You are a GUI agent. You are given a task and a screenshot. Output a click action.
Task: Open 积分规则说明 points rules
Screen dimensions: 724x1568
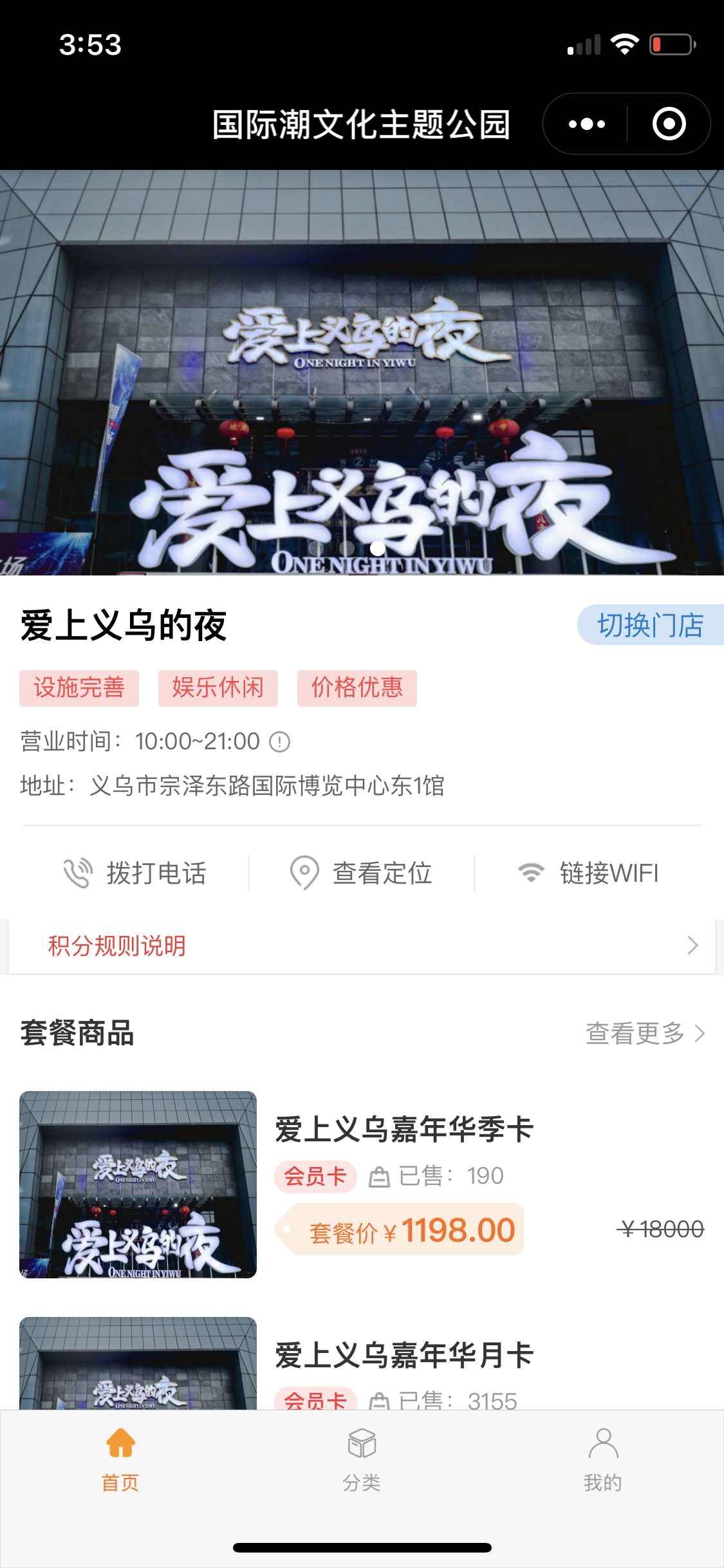pyautogui.click(x=361, y=946)
